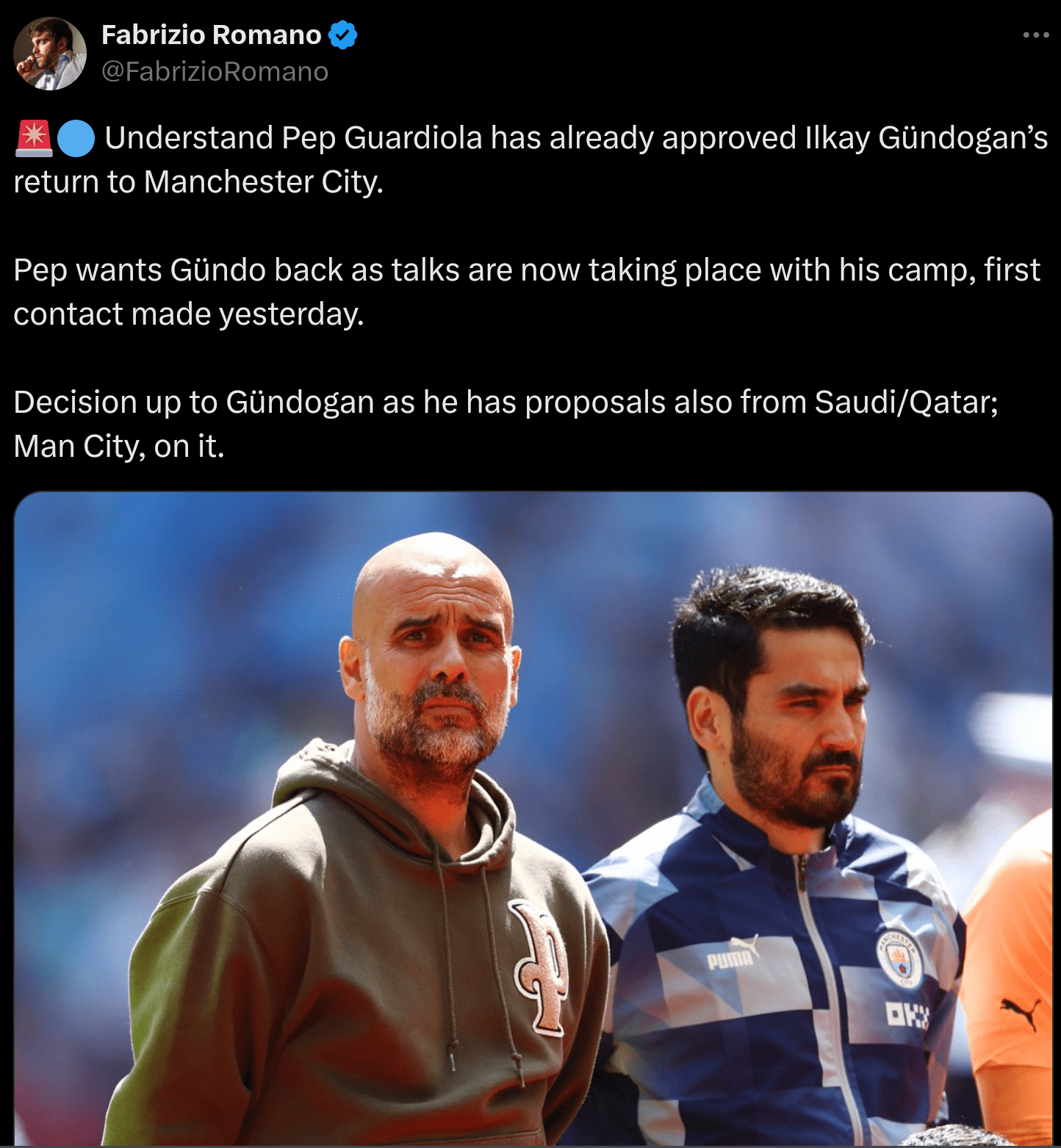Viewport: 1061px width, 1148px height.
Task: Open the @FabrizioRomano handle link
Action: click(215, 71)
